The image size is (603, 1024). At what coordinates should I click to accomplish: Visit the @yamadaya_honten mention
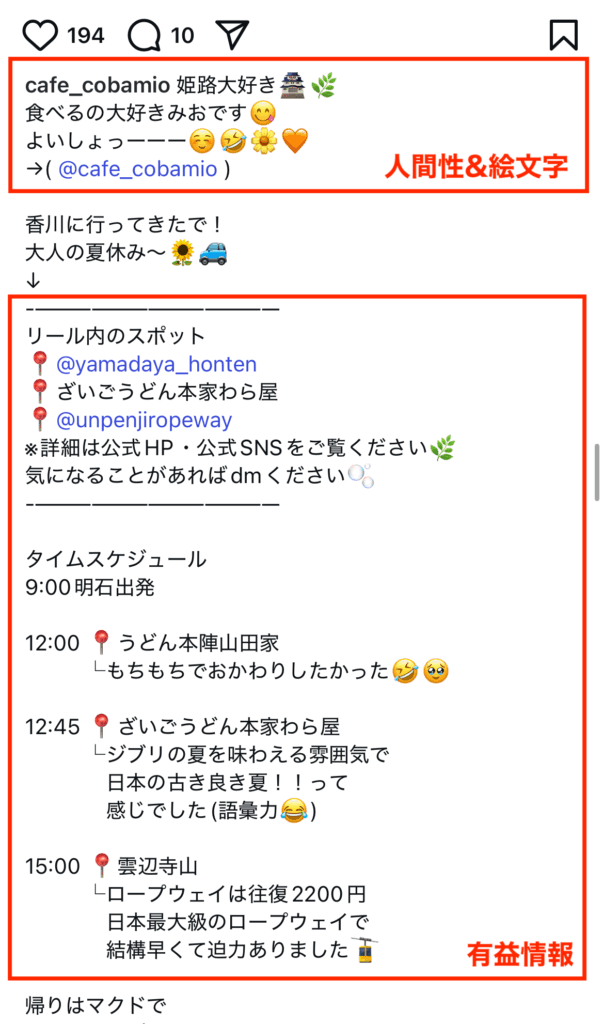157,364
